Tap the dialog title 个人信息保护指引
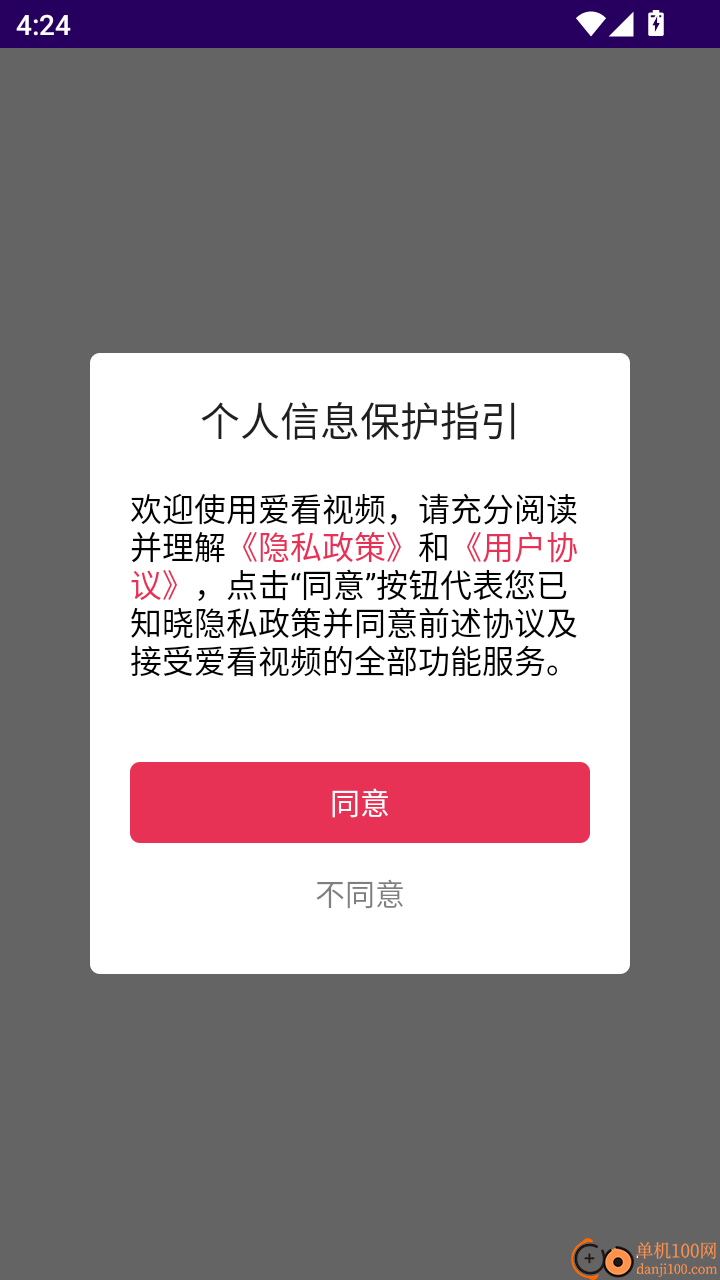The image size is (720, 1280). pyautogui.click(x=360, y=421)
